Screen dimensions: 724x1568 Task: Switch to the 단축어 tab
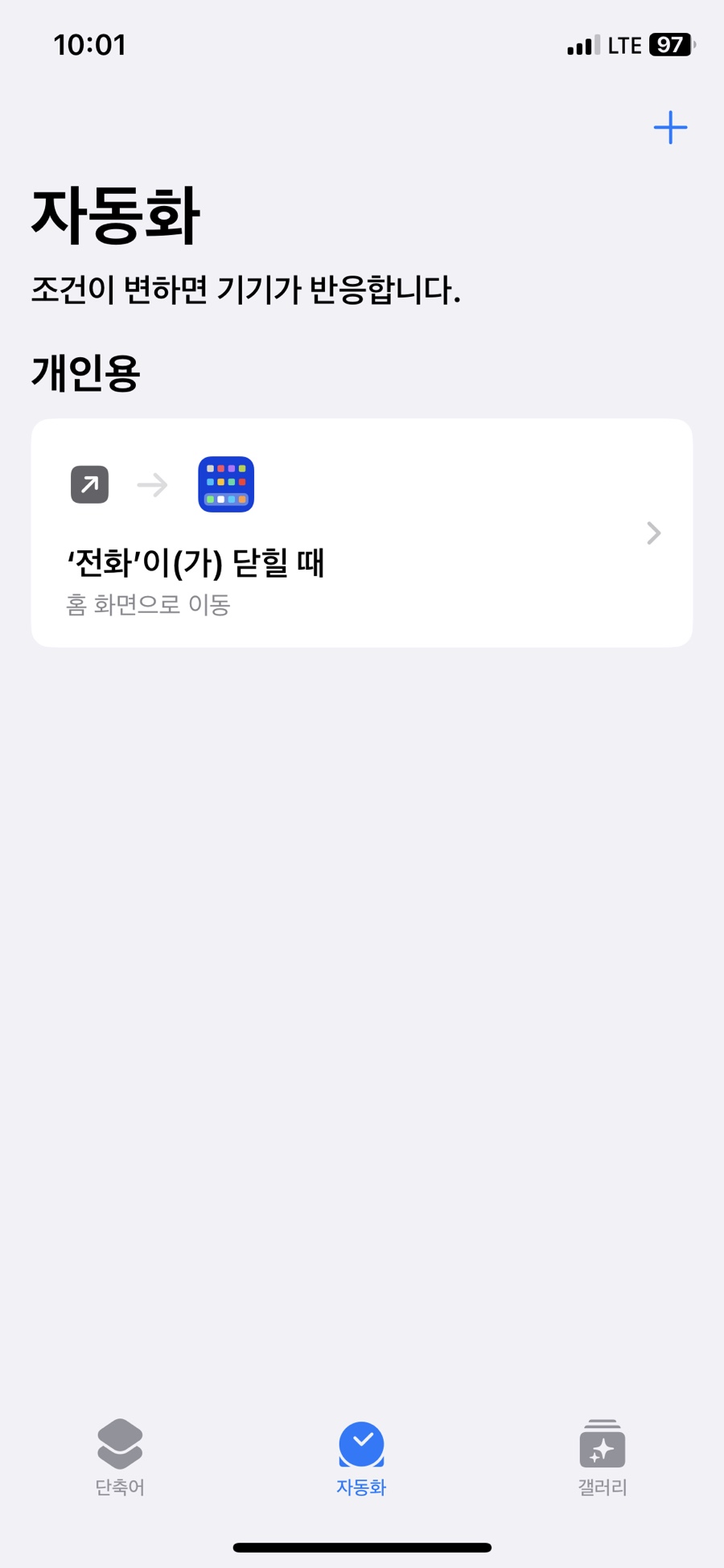(x=120, y=1457)
